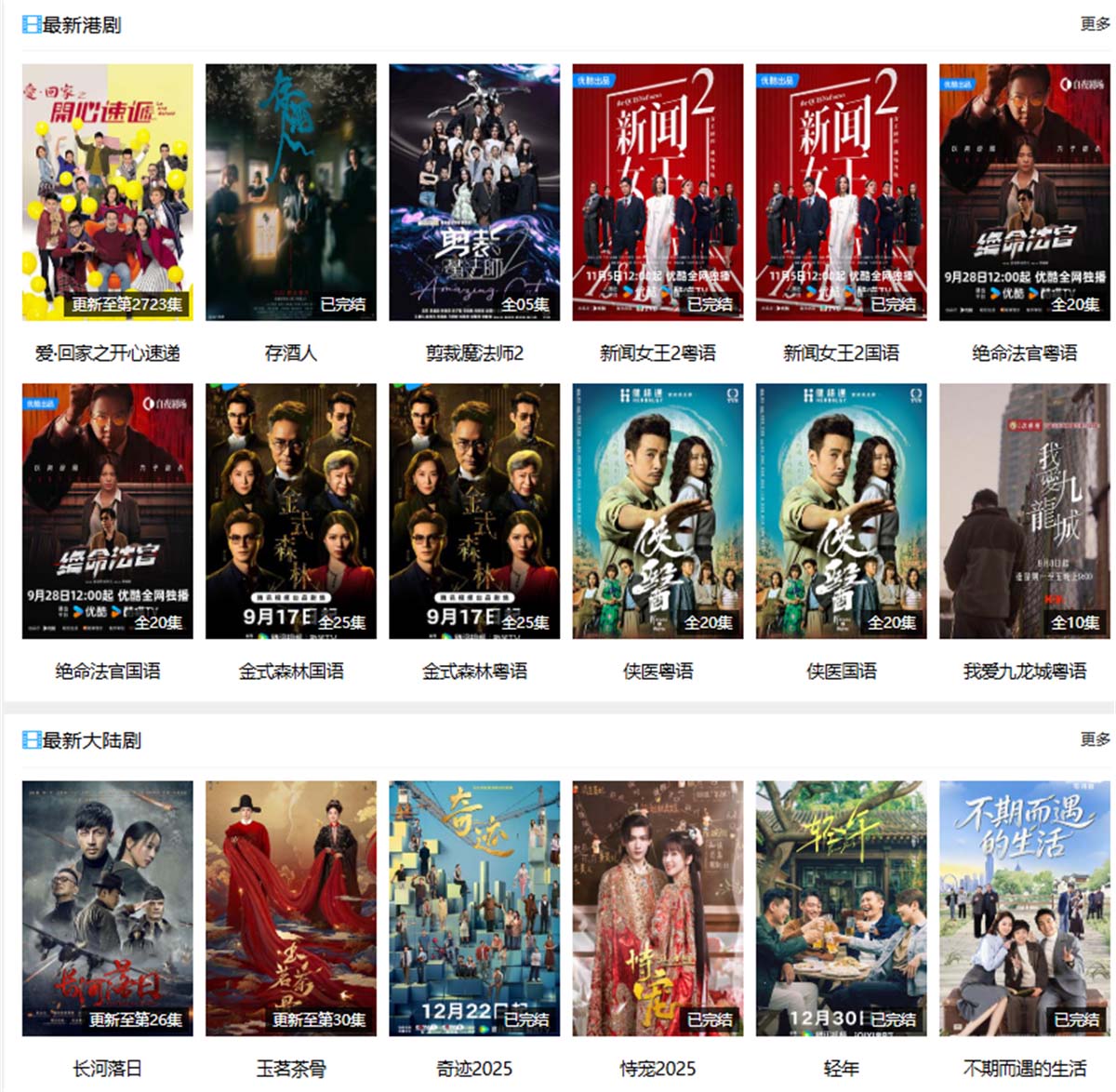
Task: Open 存酒人 drama page
Action: (x=291, y=193)
